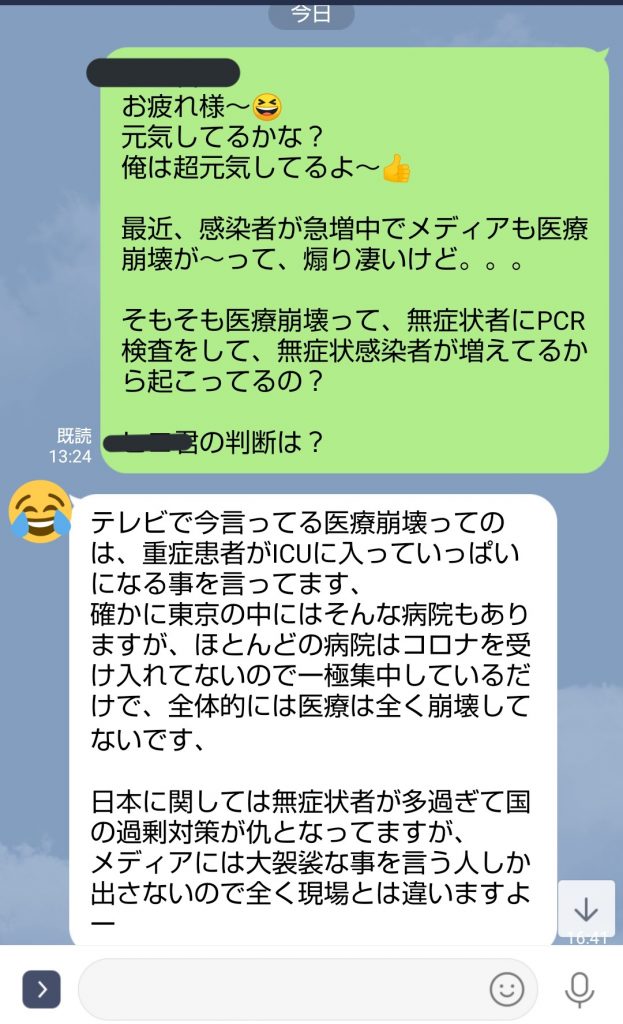Start a voice message with the microphone

[579, 990]
